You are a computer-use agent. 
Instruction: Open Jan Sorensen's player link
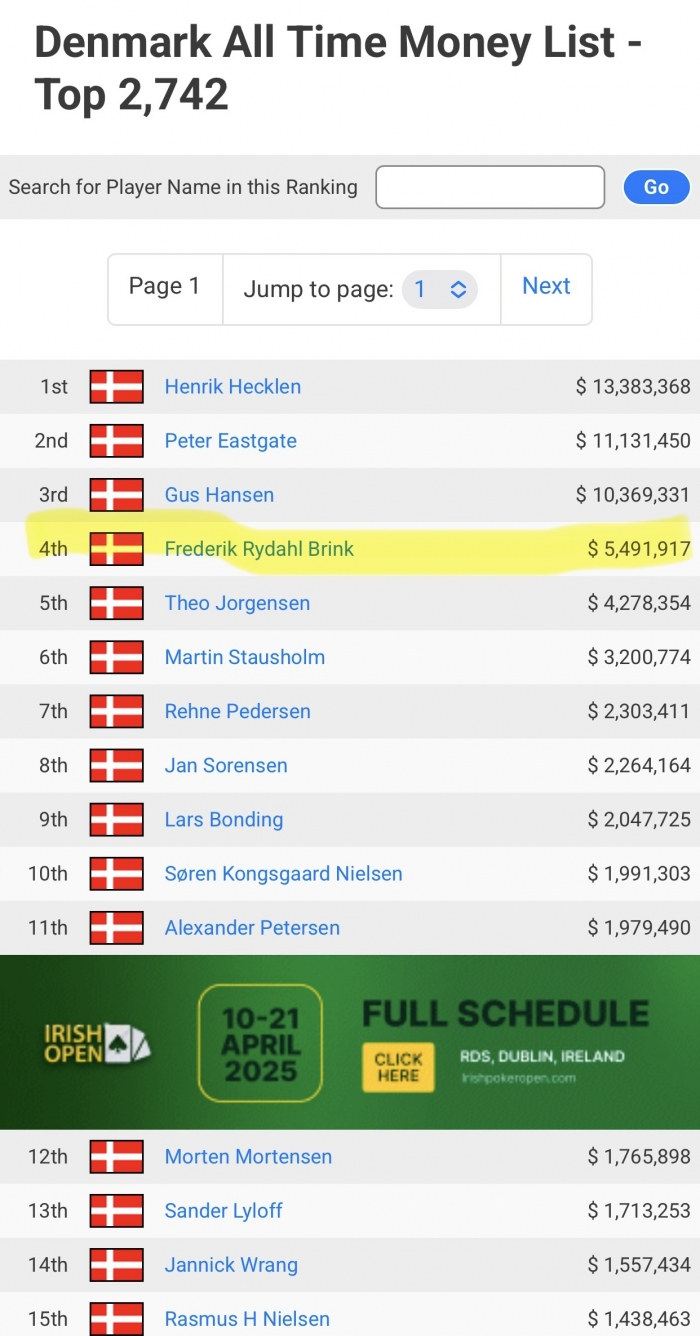tap(226, 765)
